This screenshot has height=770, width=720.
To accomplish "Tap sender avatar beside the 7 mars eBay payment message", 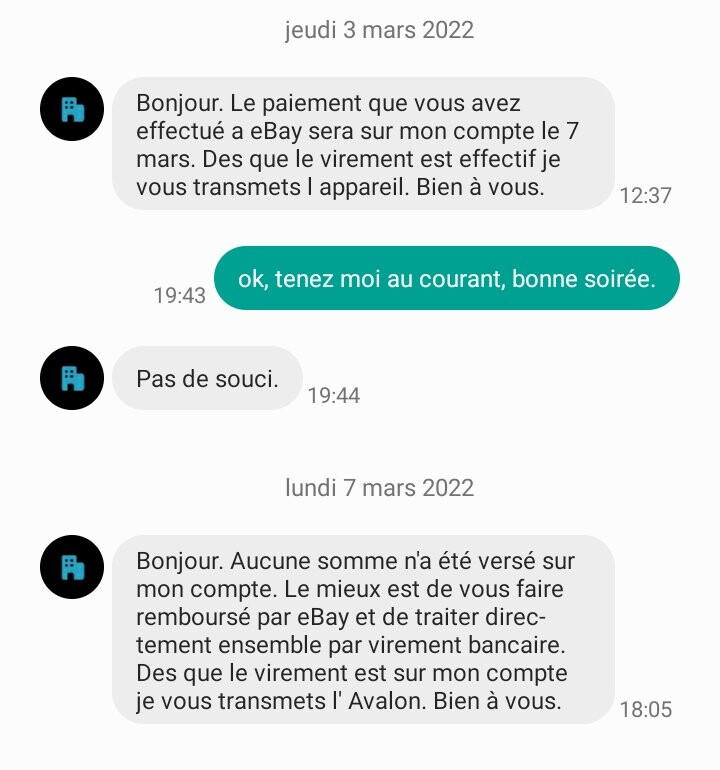I will pos(72,109).
